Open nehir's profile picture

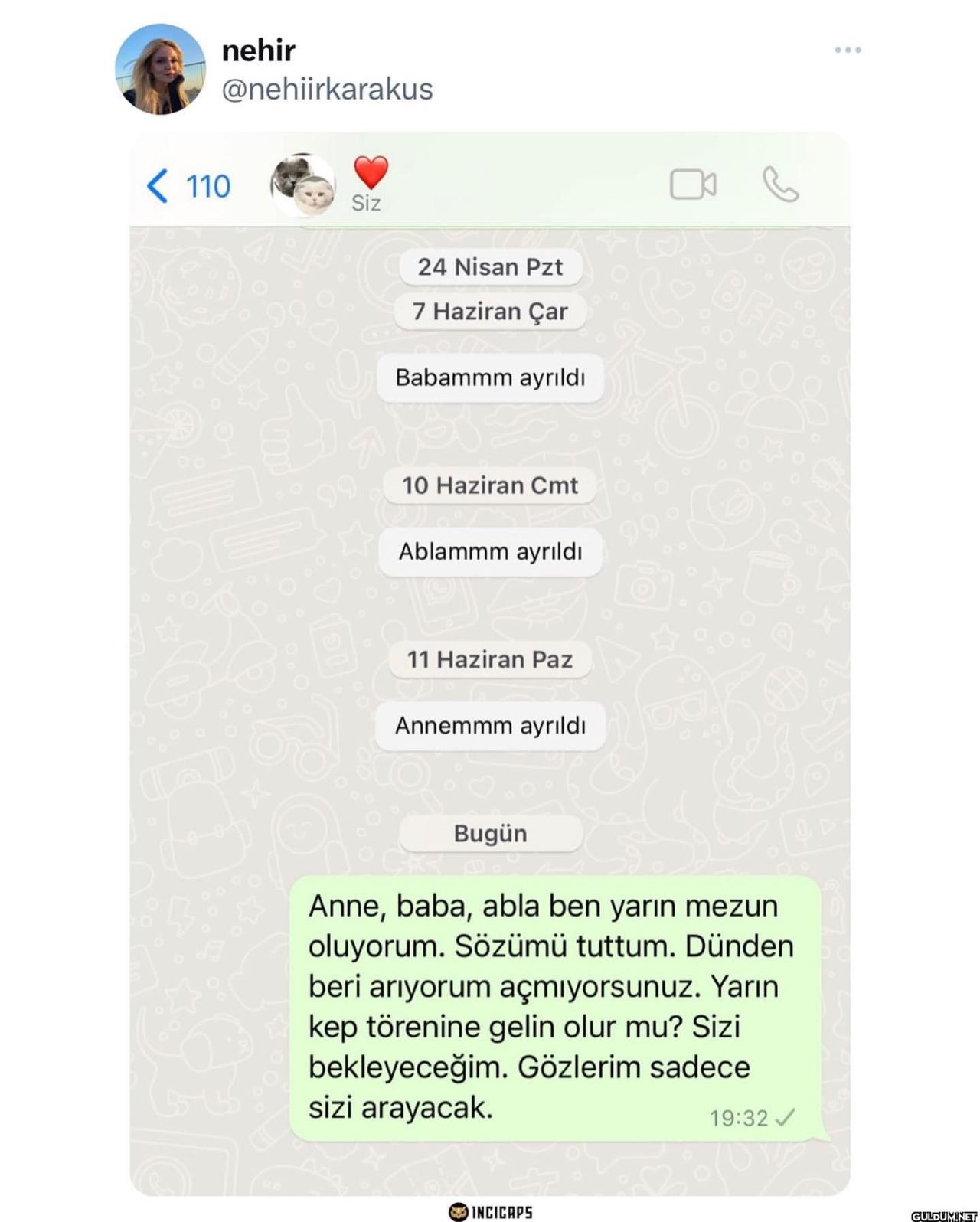click(x=160, y=69)
